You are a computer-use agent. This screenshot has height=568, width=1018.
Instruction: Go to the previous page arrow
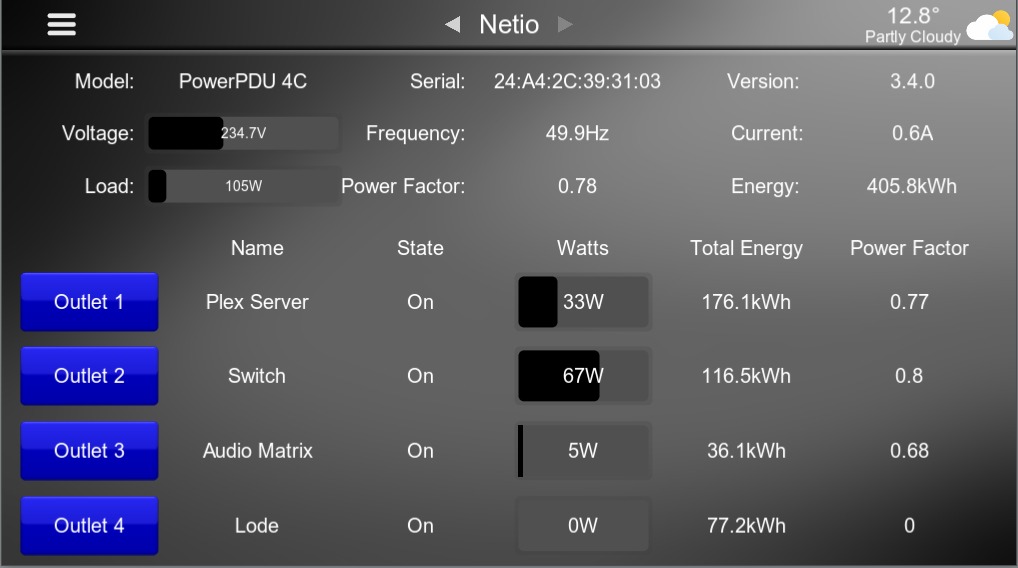click(x=453, y=25)
